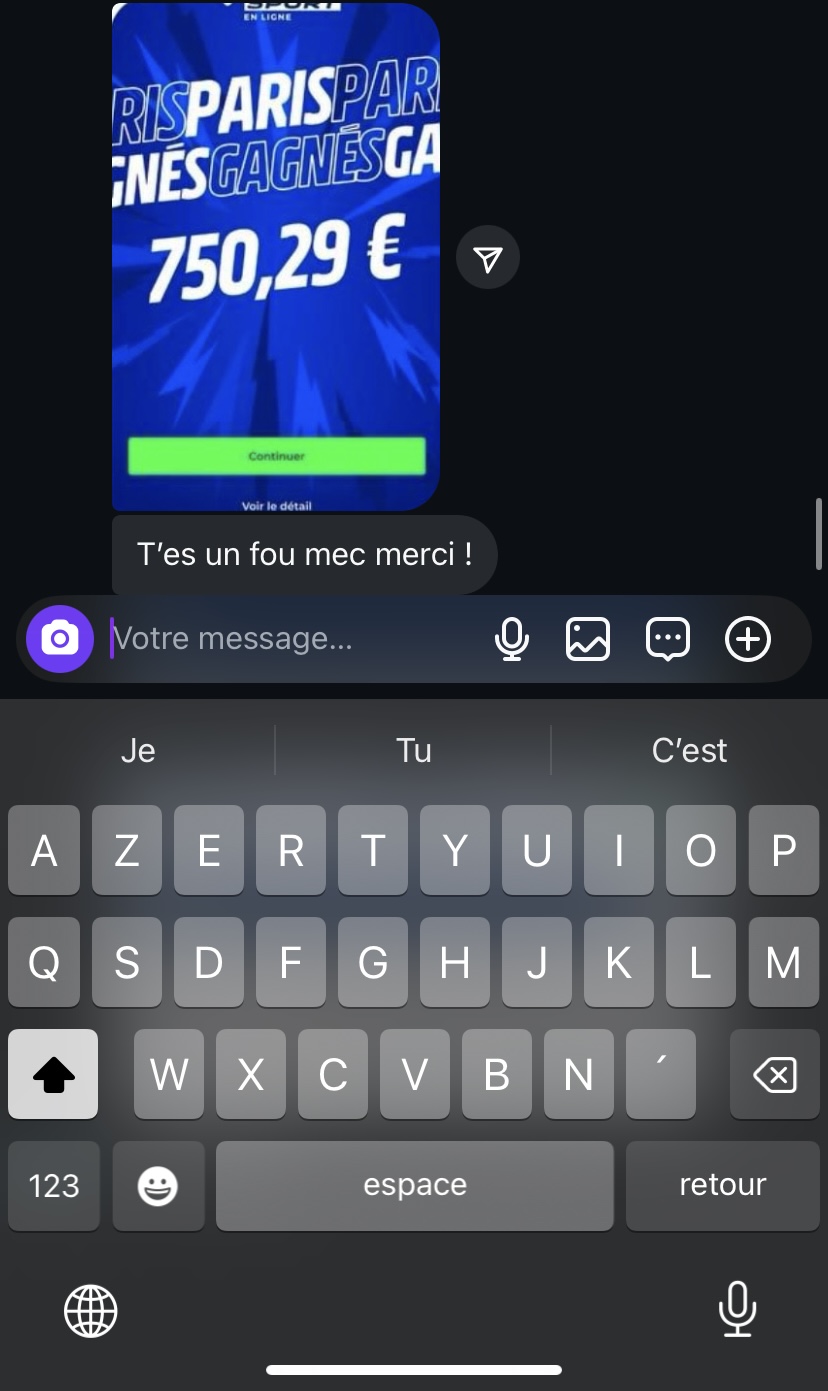Enable caps with the shift key
828x1391 pixels.
[x=53, y=1074]
